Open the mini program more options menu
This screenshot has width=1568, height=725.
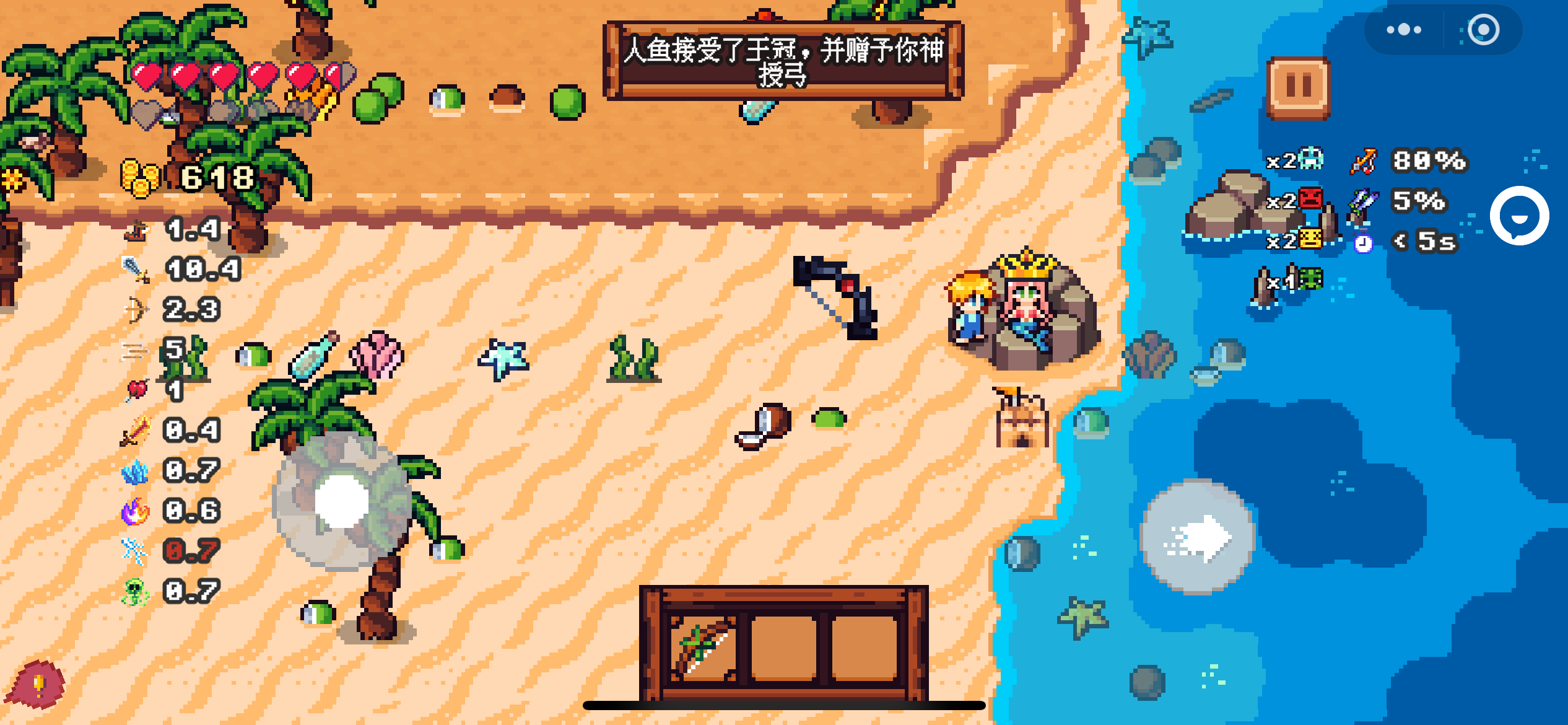[1403, 30]
